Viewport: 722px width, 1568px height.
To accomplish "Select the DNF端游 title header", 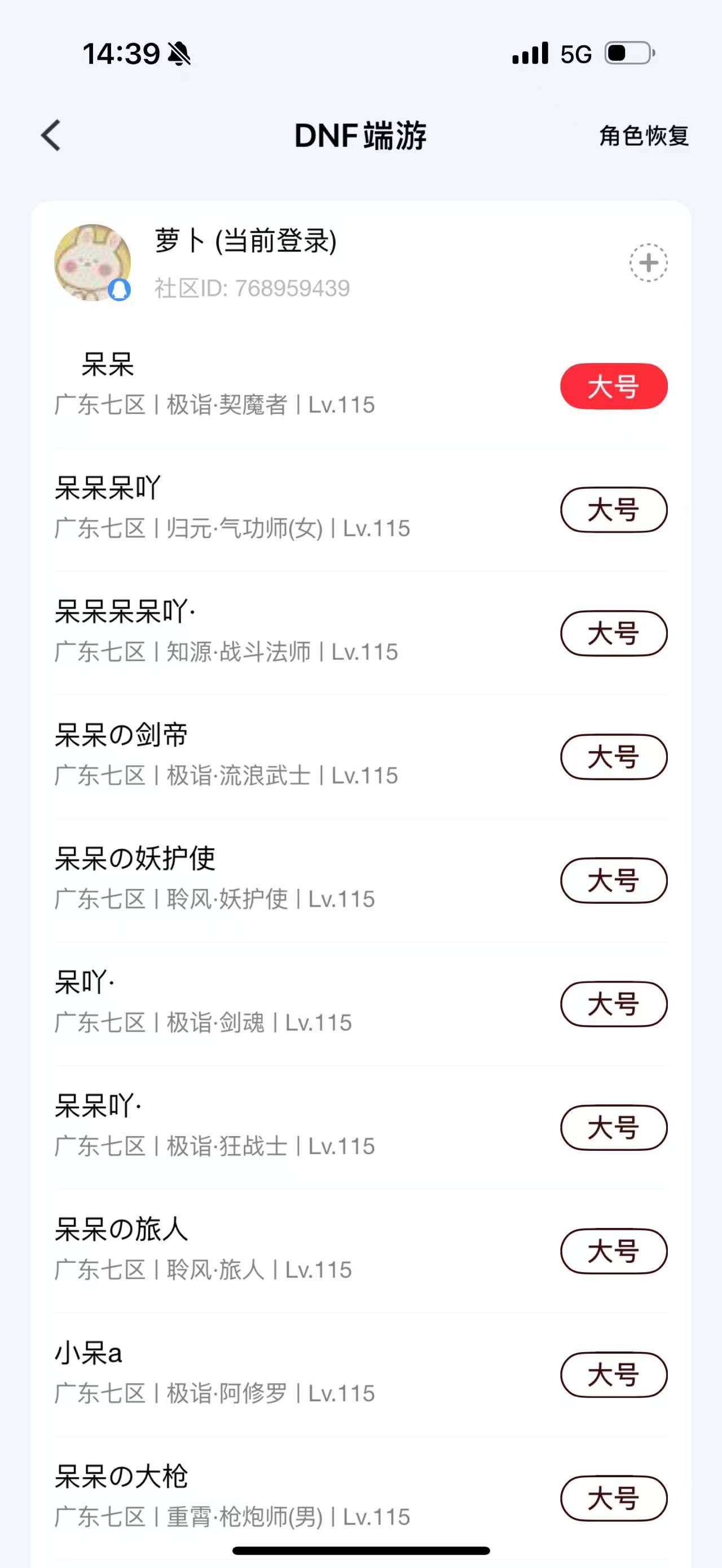I will [x=361, y=136].
